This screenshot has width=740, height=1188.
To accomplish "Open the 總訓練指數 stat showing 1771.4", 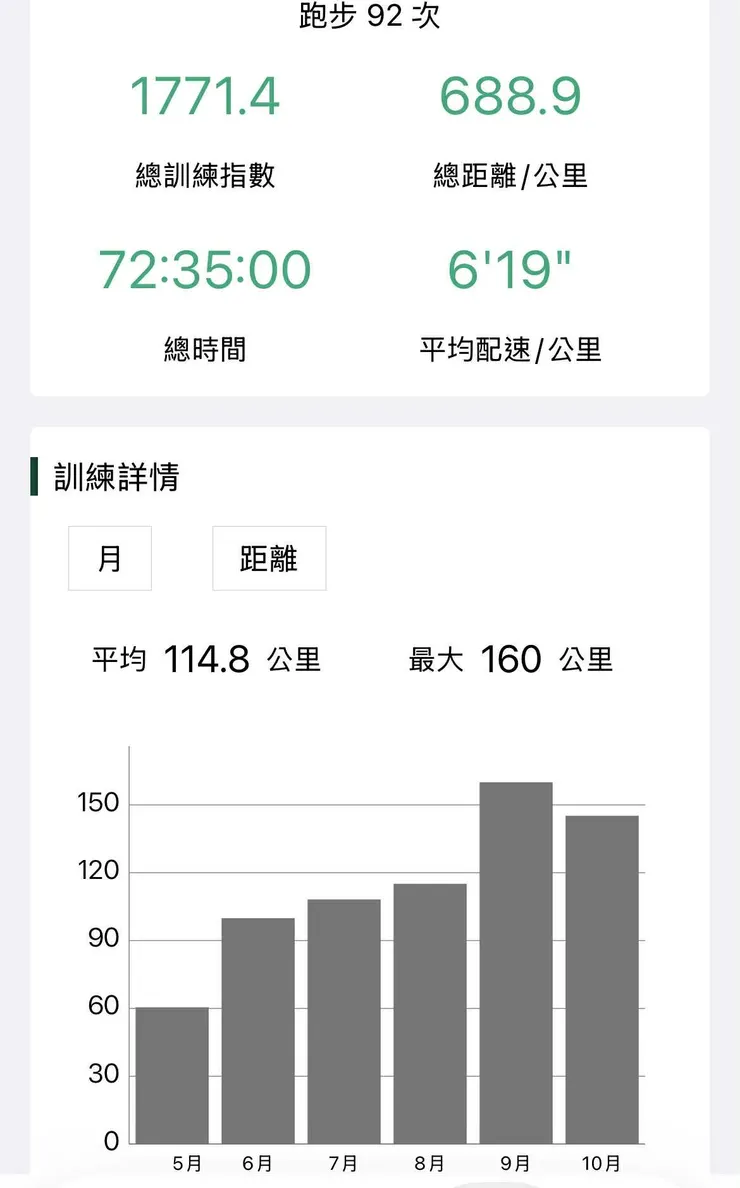I will (206, 95).
